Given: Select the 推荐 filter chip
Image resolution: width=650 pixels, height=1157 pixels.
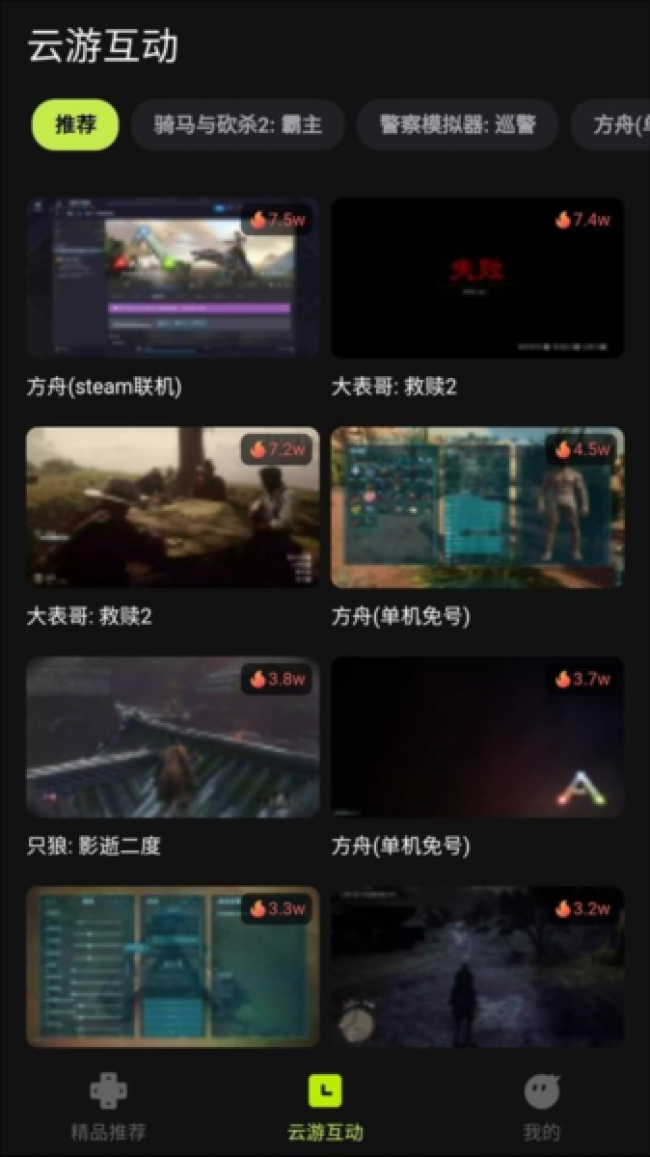Looking at the screenshot, I should 75,125.
